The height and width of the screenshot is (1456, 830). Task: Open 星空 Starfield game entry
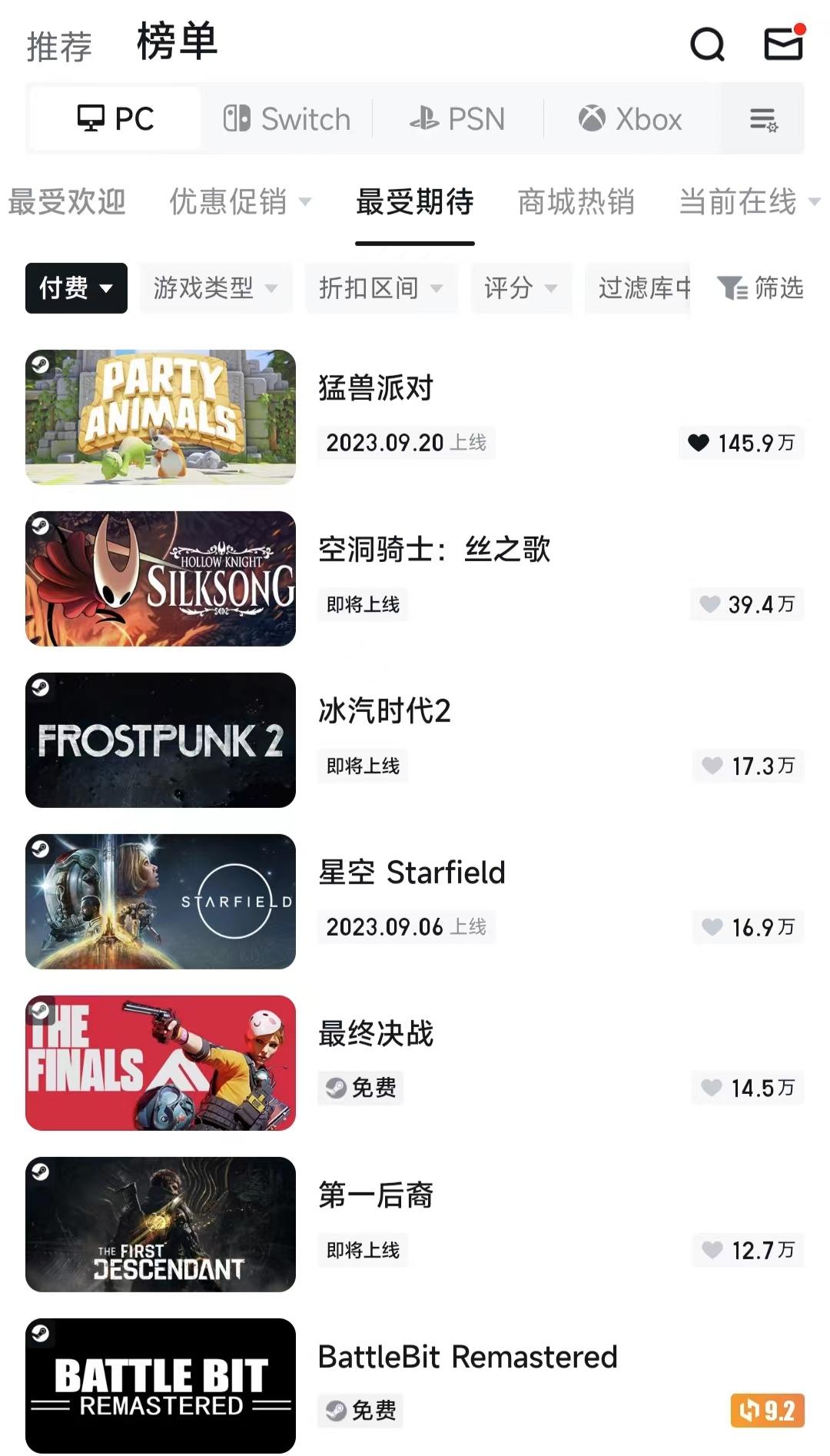(412, 873)
